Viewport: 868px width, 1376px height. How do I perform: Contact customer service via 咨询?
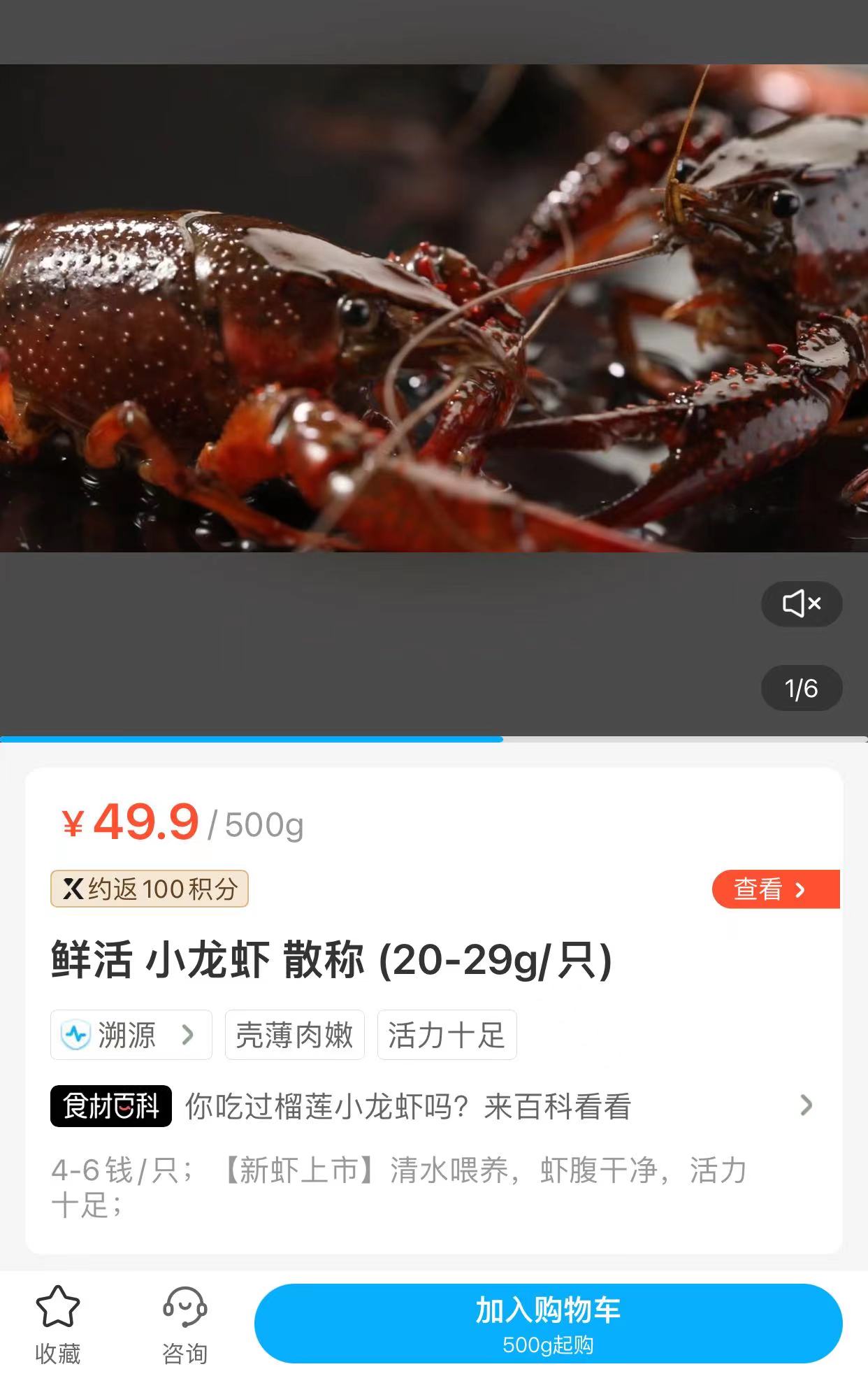click(185, 1324)
